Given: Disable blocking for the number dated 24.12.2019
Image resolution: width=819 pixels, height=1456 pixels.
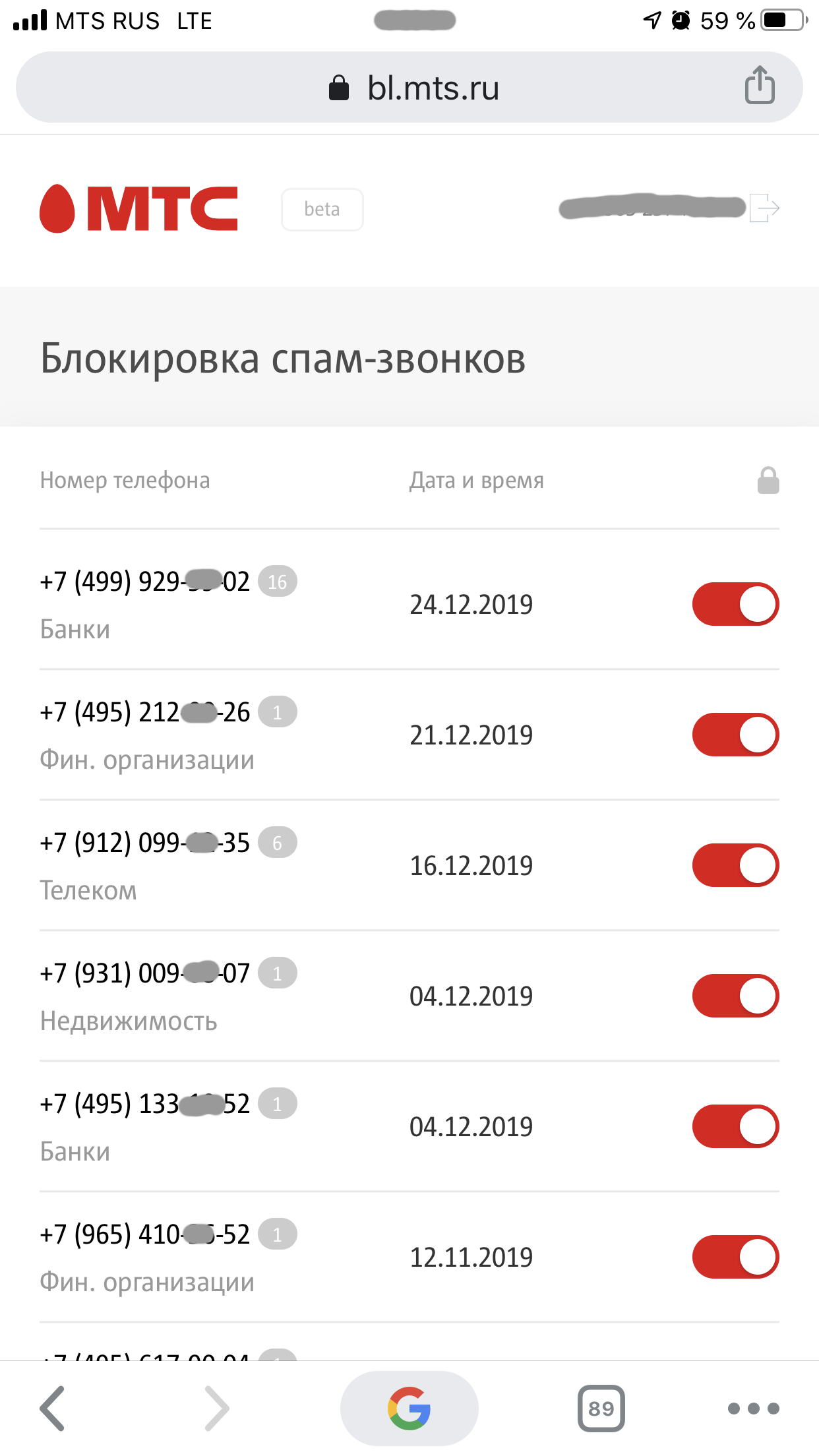Looking at the screenshot, I should (x=735, y=604).
